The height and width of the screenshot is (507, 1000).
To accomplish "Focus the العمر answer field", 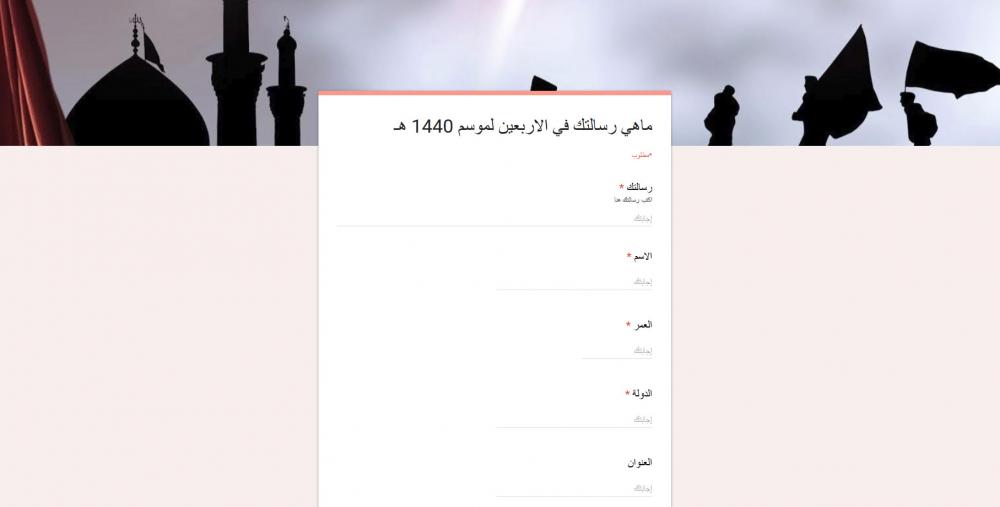I will 617,351.
